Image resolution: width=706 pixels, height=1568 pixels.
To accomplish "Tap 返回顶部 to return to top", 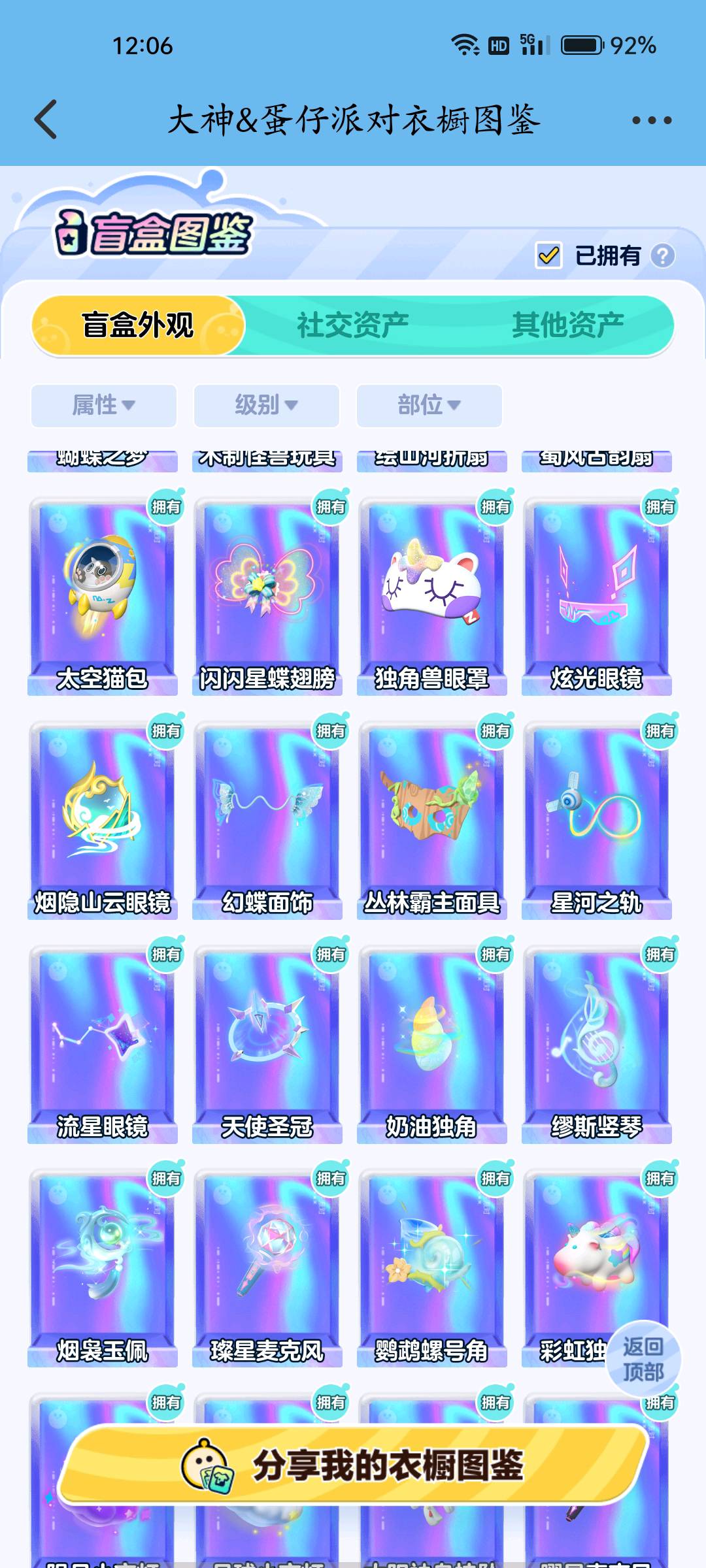I will (643, 1359).
